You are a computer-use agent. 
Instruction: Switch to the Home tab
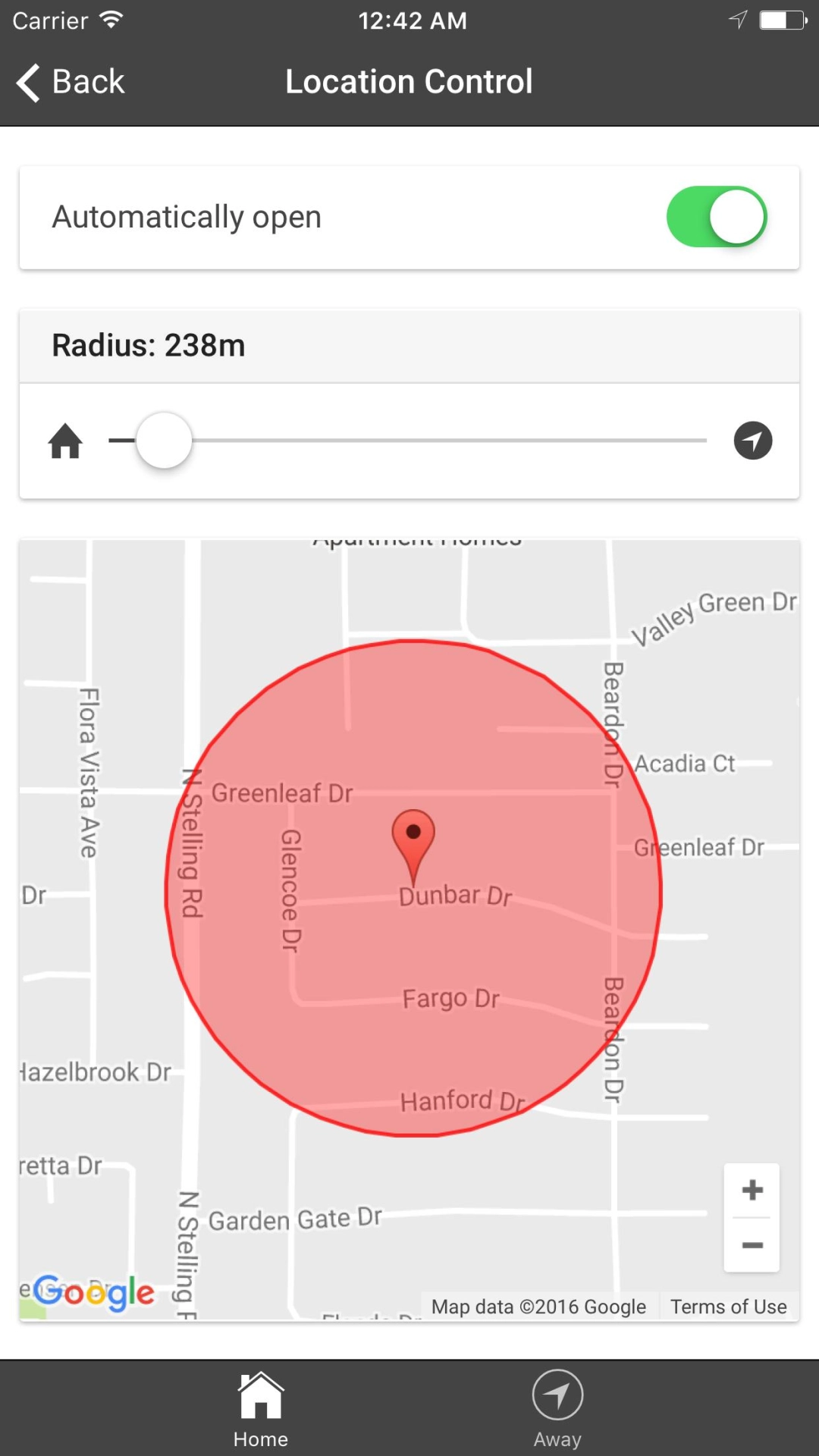point(261,1409)
